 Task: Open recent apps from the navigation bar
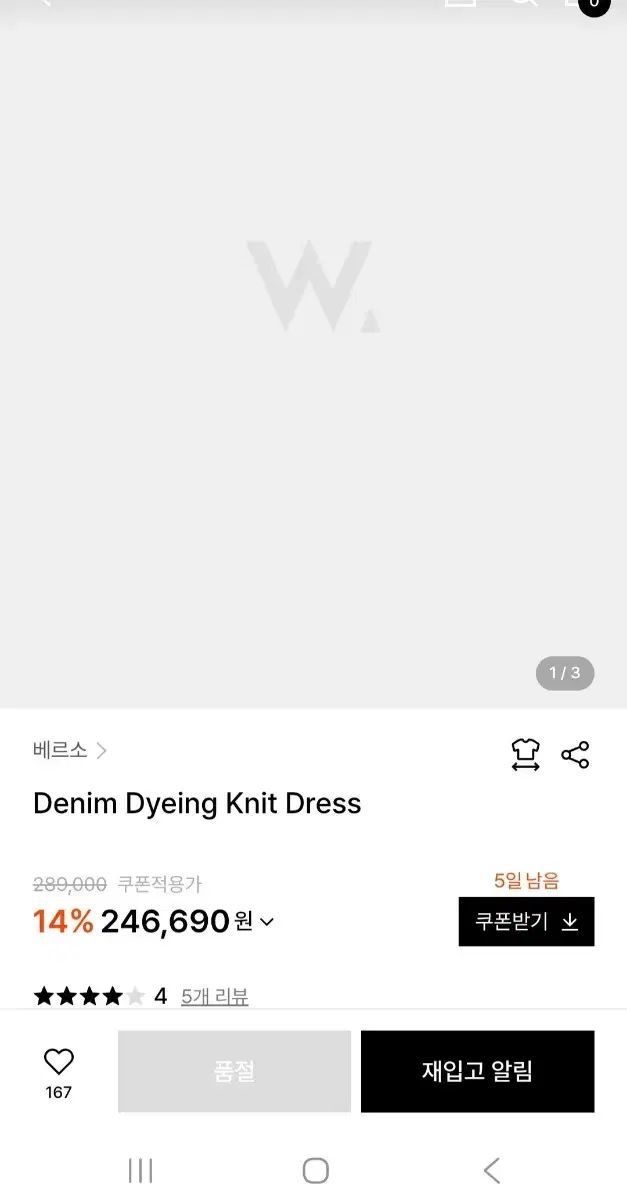coord(140,1170)
